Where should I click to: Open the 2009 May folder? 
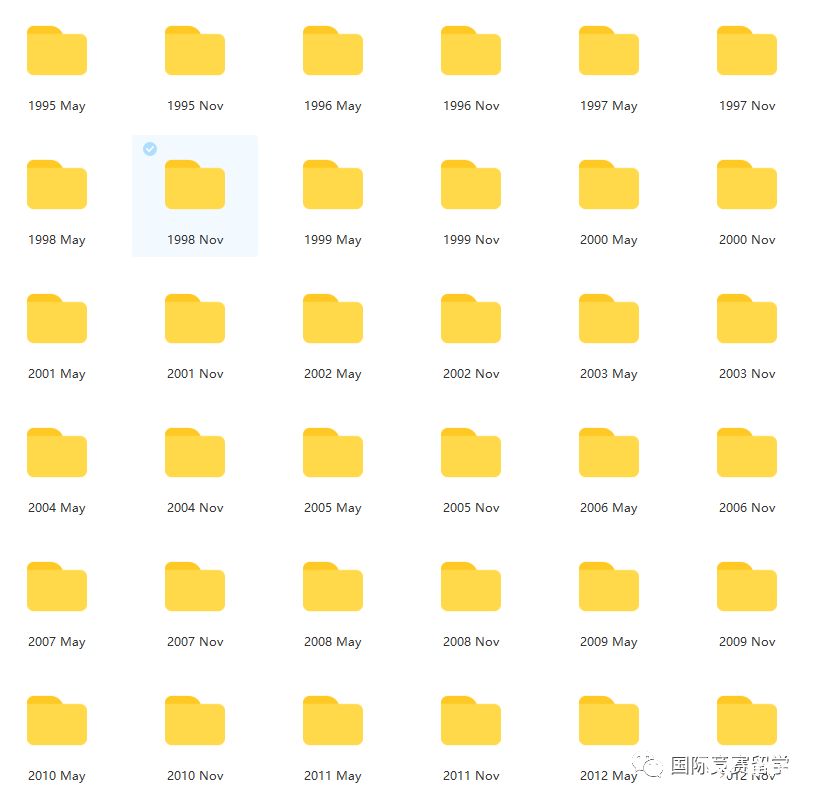pyautogui.click(x=609, y=588)
